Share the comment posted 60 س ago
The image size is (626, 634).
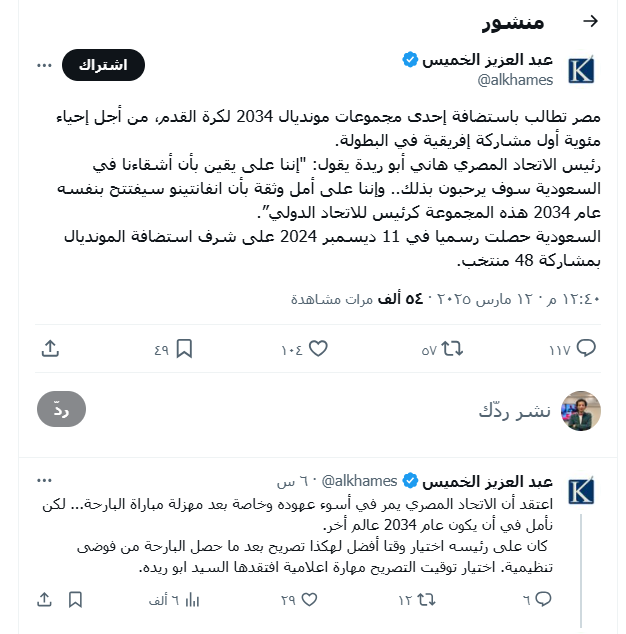coord(44,599)
